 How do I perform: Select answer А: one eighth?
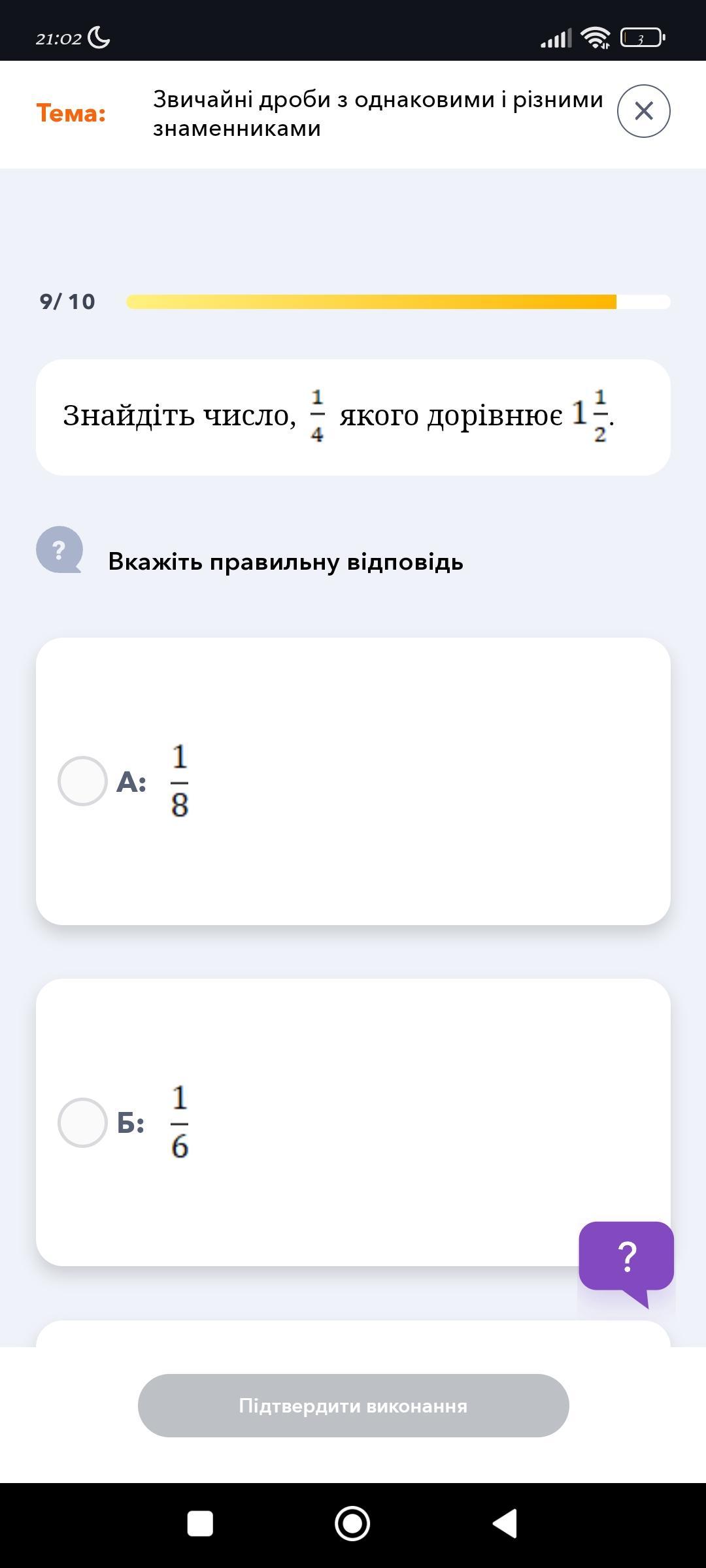pyautogui.click(x=83, y=781)
